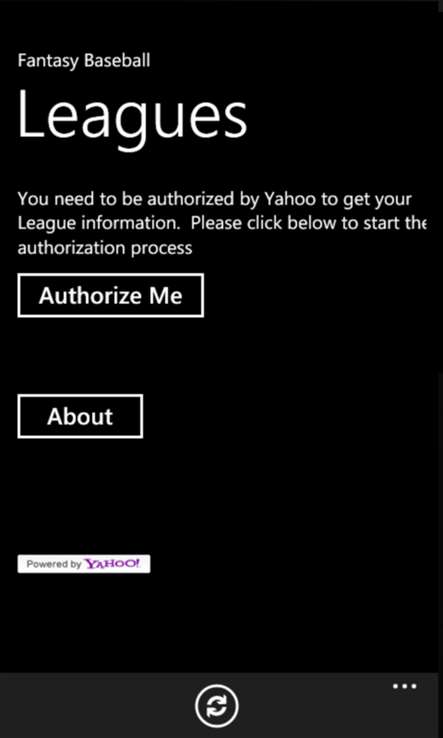
Task: Start Yahoo authorization with Authorize Me
Action: (111, 295)
